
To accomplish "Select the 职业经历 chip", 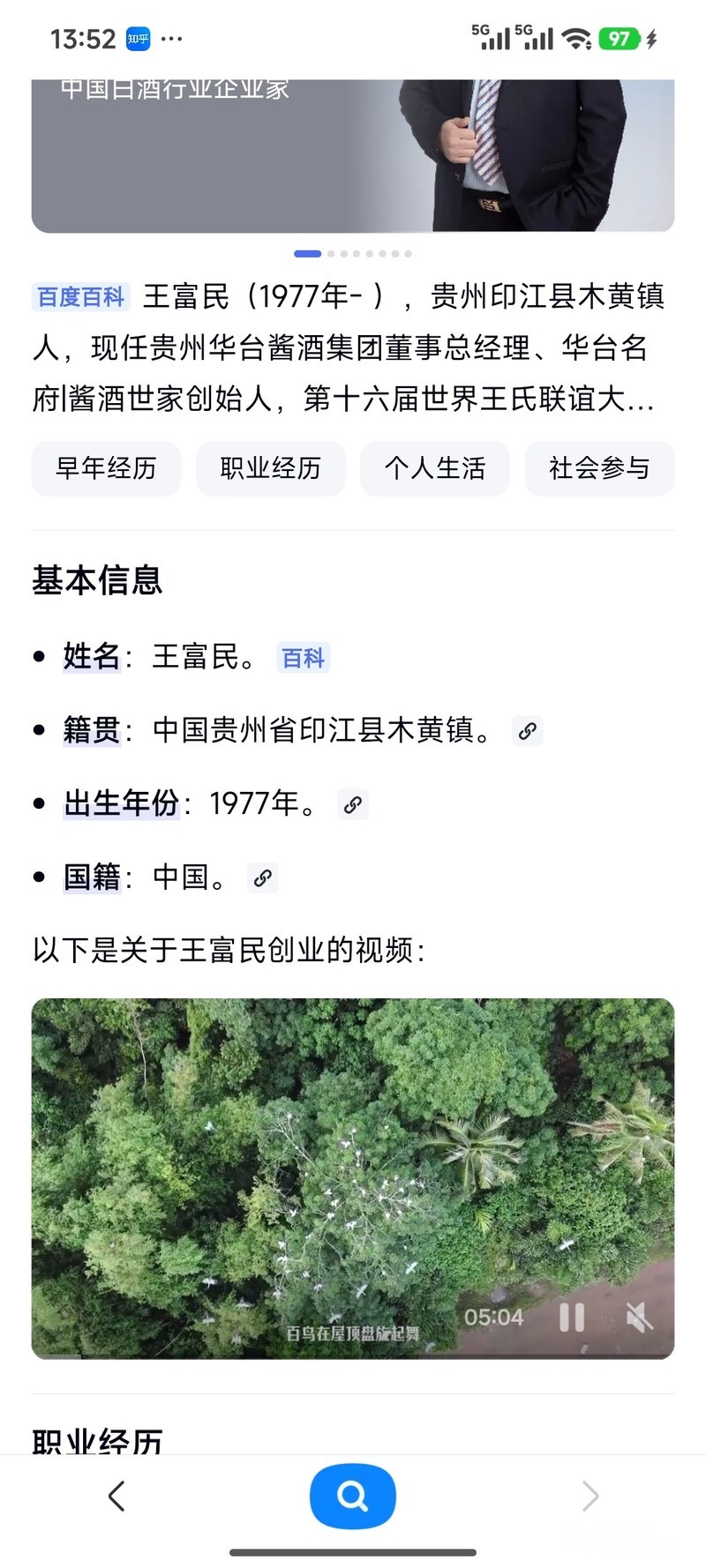I will click(270, 468).
